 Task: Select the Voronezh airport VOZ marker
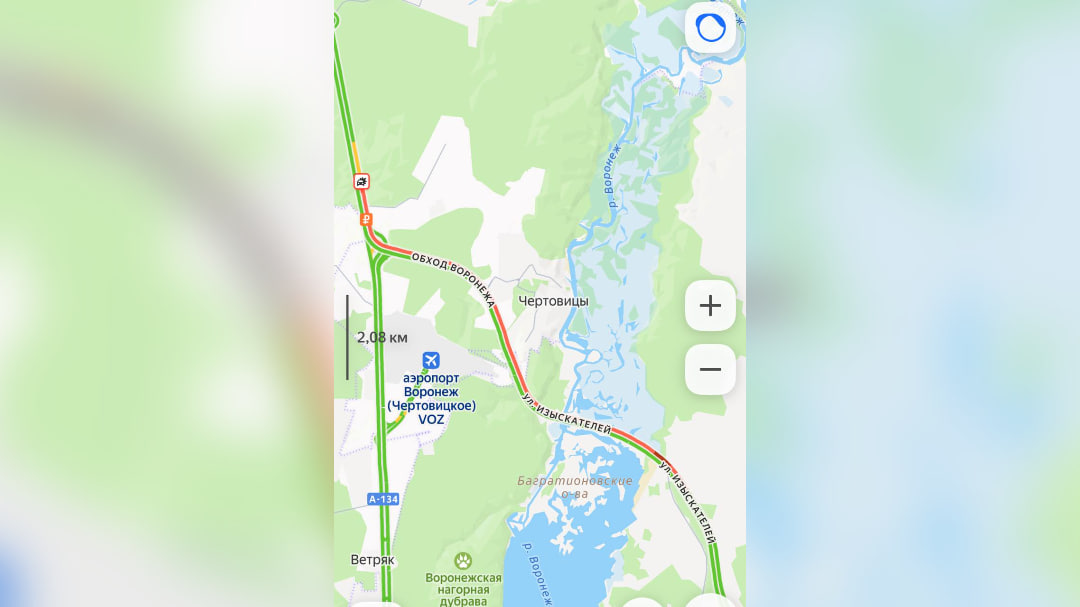coord(431,360)
